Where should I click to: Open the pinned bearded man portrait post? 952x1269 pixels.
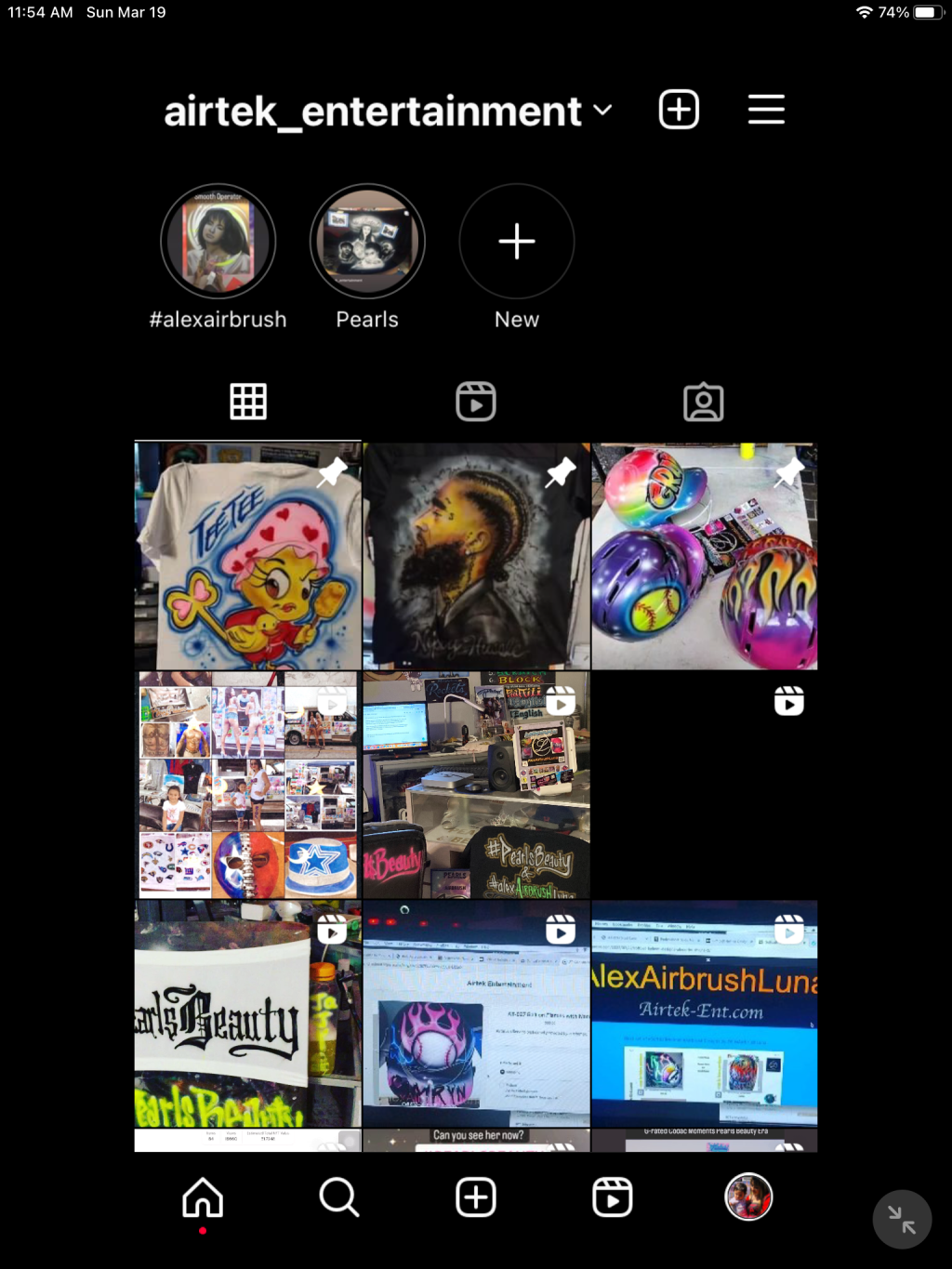(476, 556)
